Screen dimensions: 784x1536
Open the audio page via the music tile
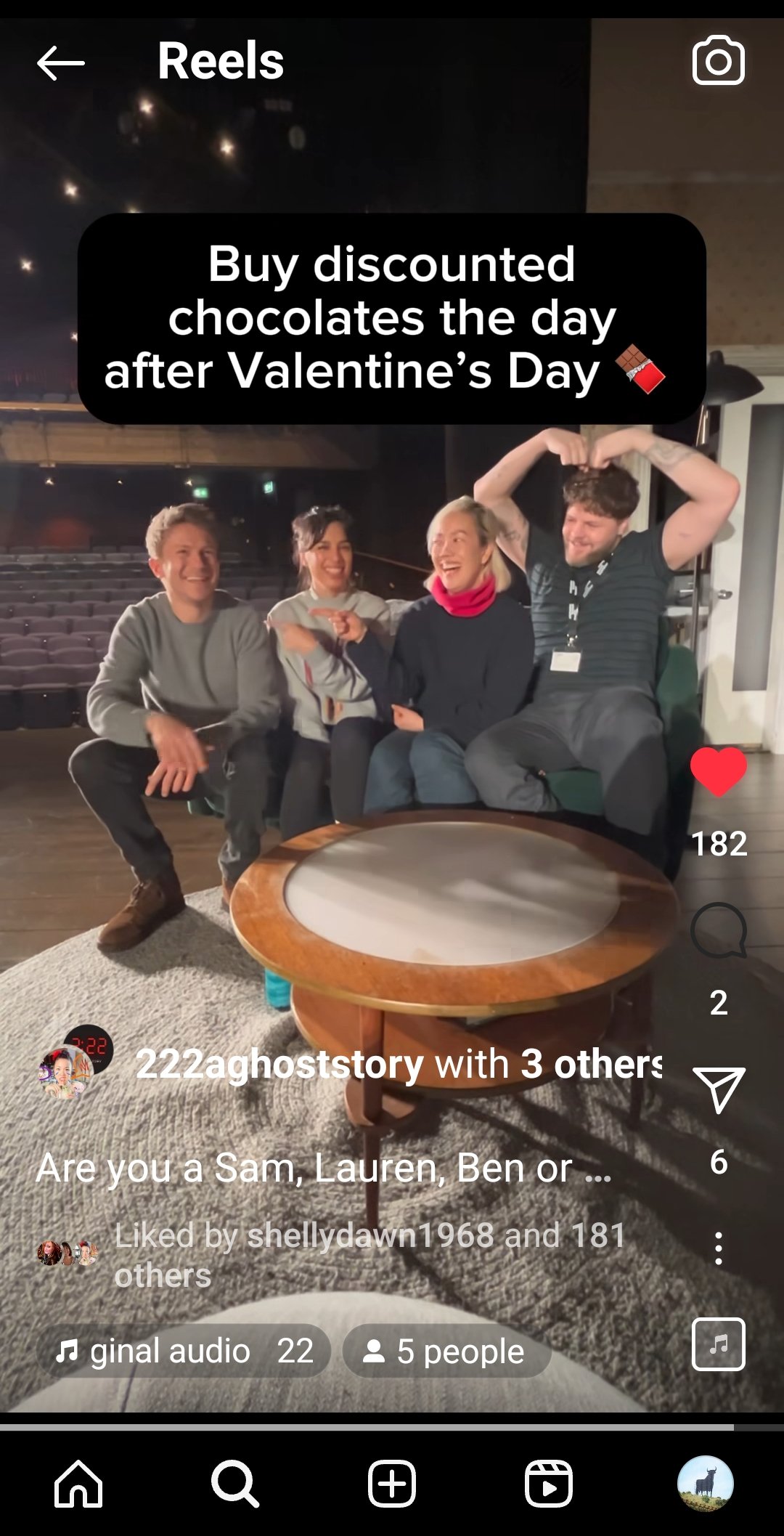coord(718,1344)
